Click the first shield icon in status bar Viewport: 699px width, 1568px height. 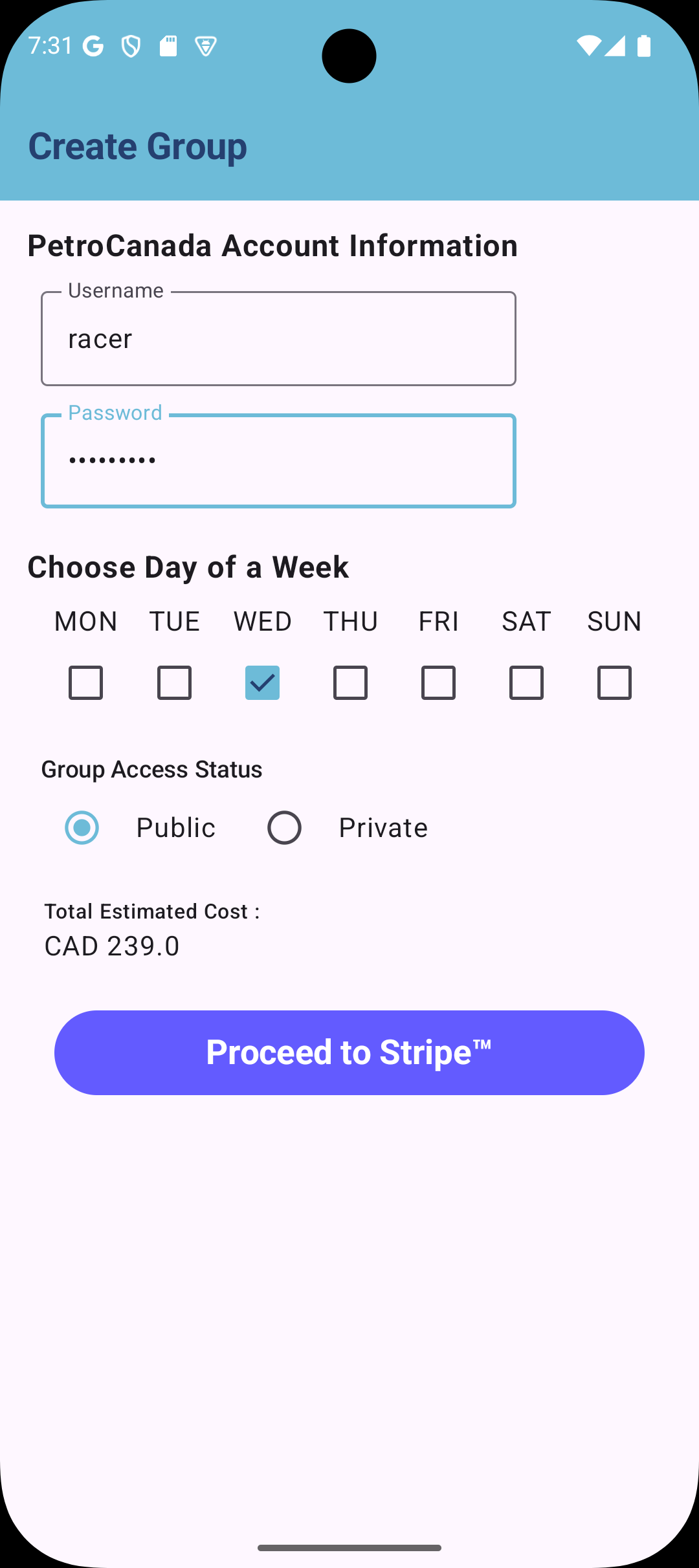pos(131,47)
